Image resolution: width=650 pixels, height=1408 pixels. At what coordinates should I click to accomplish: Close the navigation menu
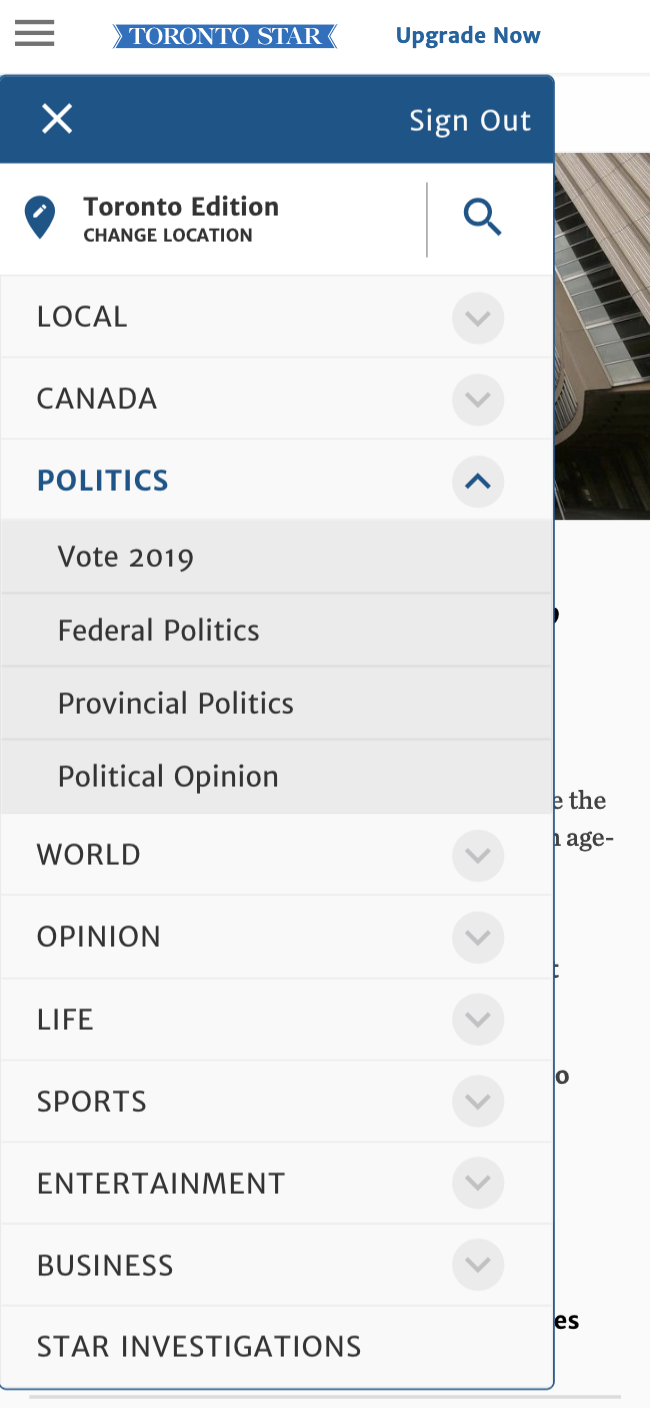click(x=57, y=120)
